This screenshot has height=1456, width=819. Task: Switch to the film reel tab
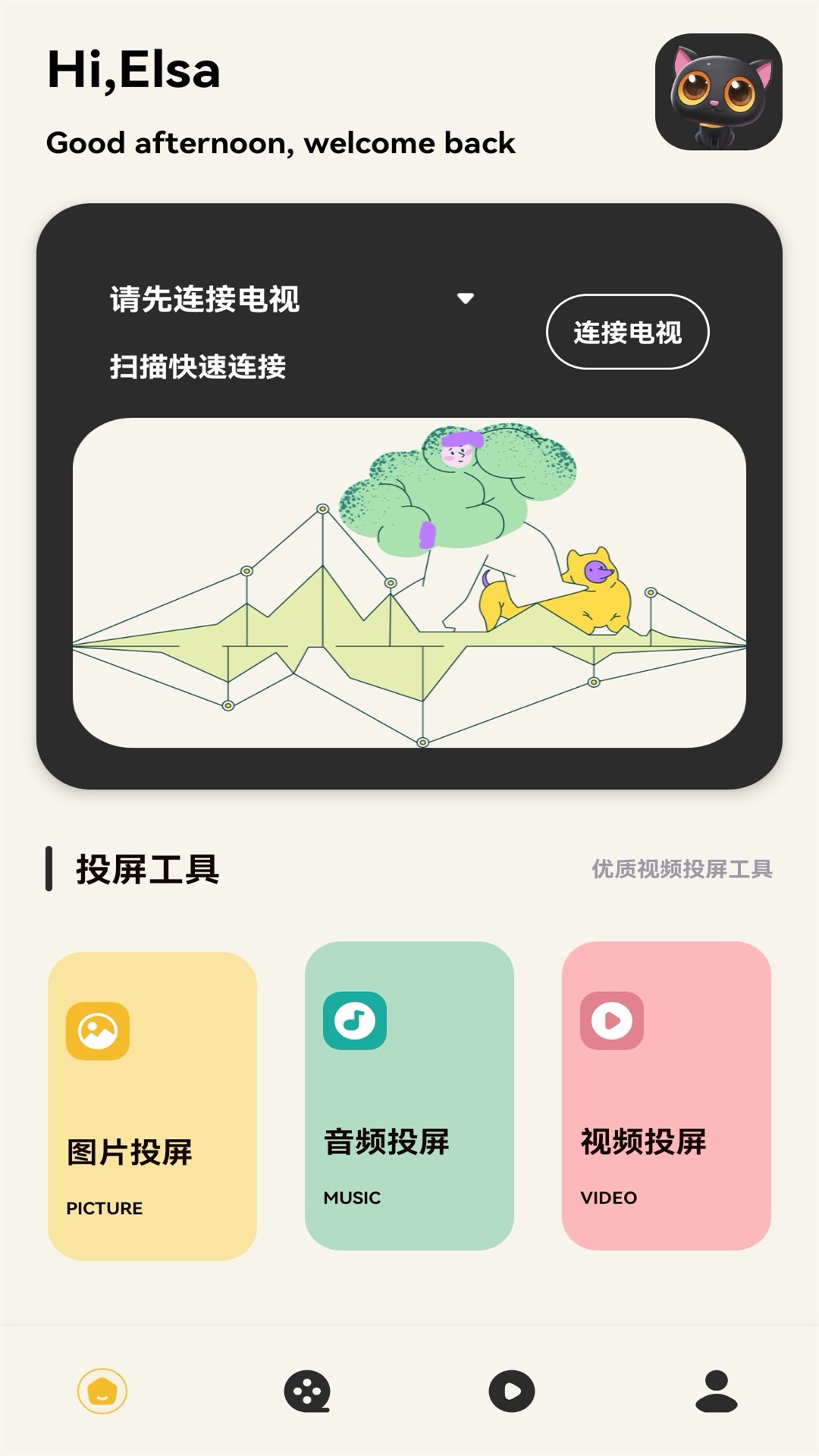307,1391
